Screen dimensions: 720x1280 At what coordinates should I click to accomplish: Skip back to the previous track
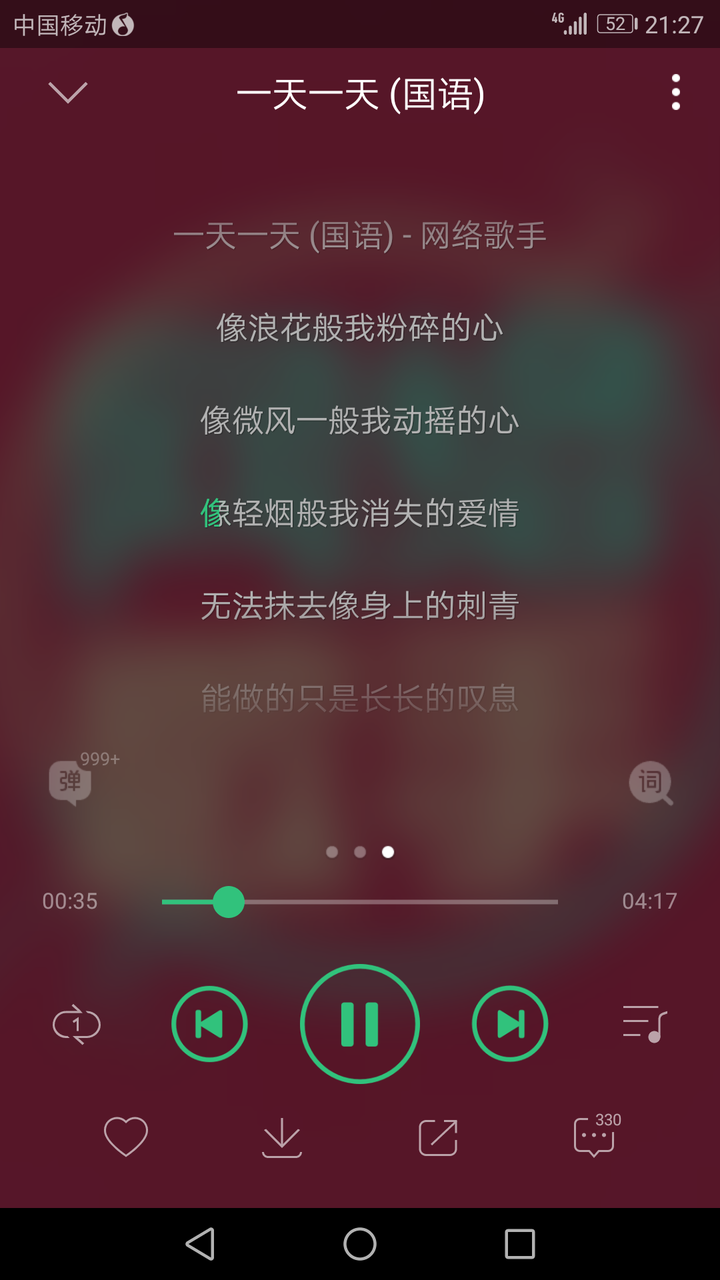[209, 1024]
